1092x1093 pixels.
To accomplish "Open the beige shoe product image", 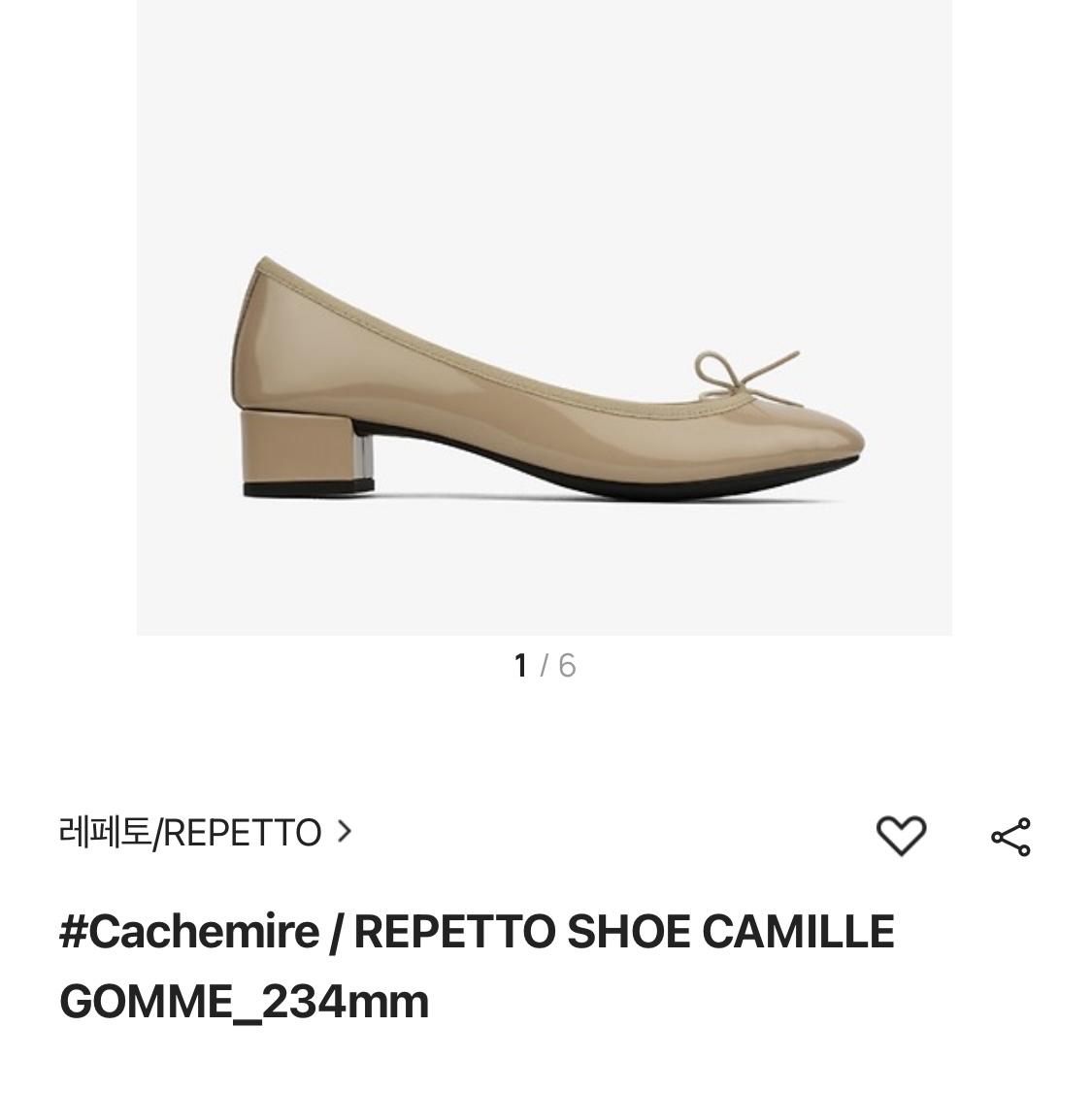I will tap(545, 379).
